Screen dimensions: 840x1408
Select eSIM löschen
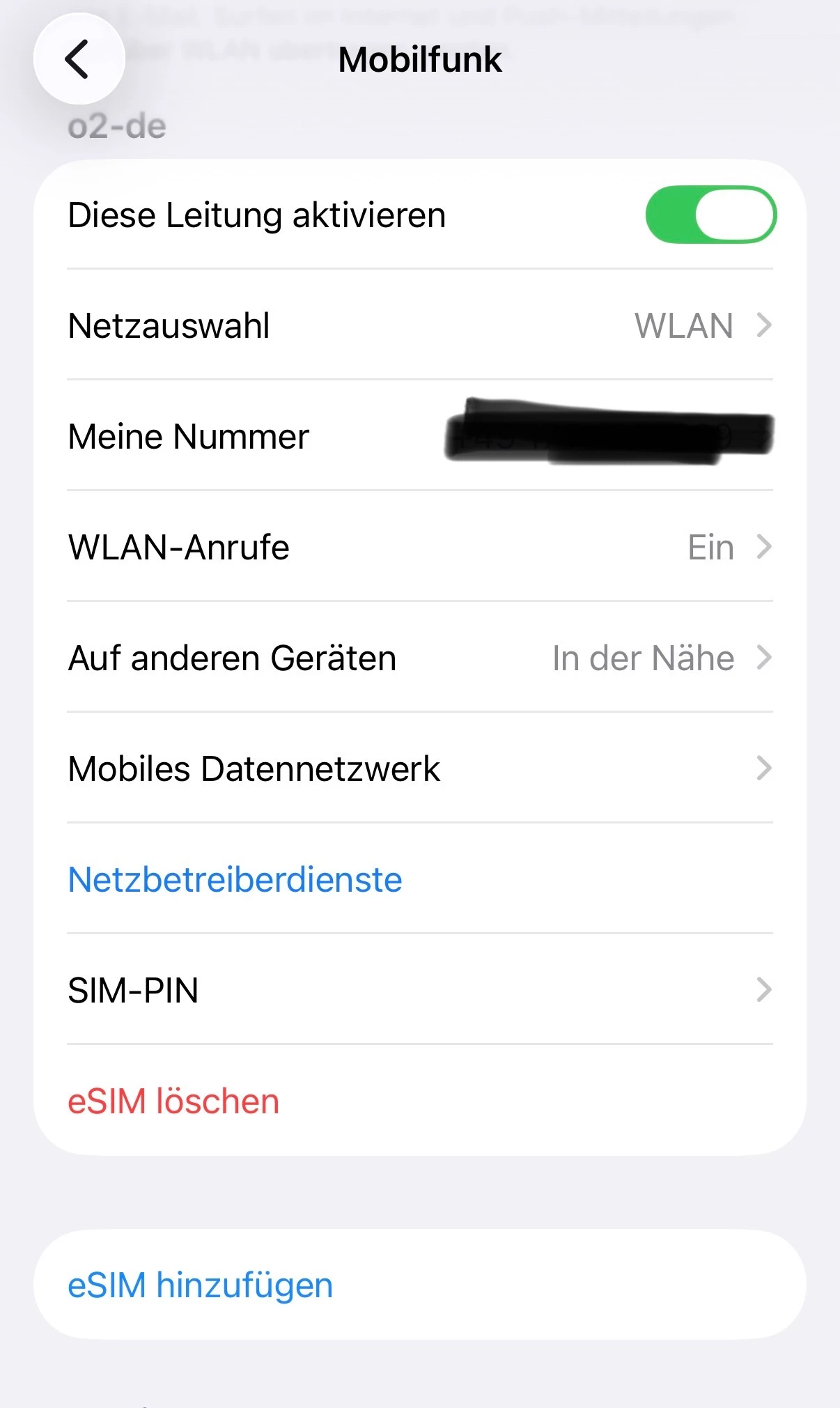tap(173, 1101)
